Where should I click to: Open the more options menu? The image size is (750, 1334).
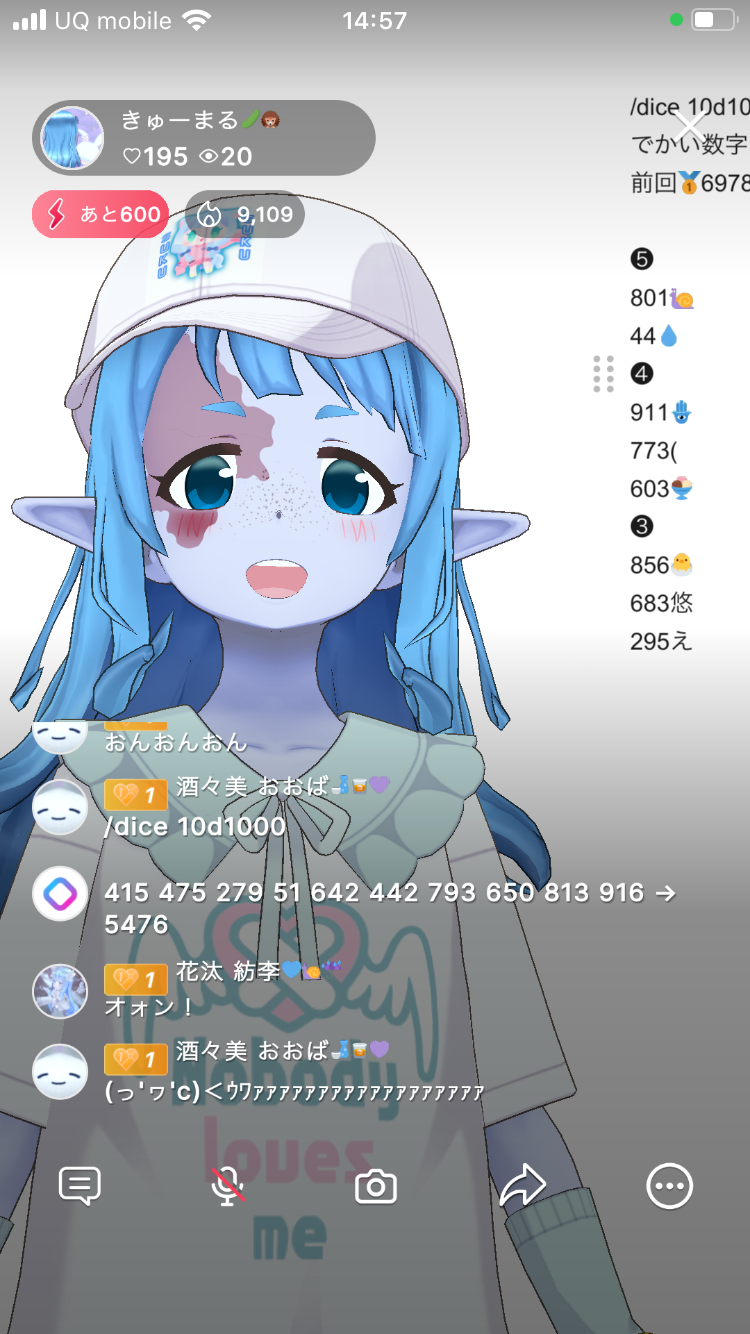pos(669,1187)
